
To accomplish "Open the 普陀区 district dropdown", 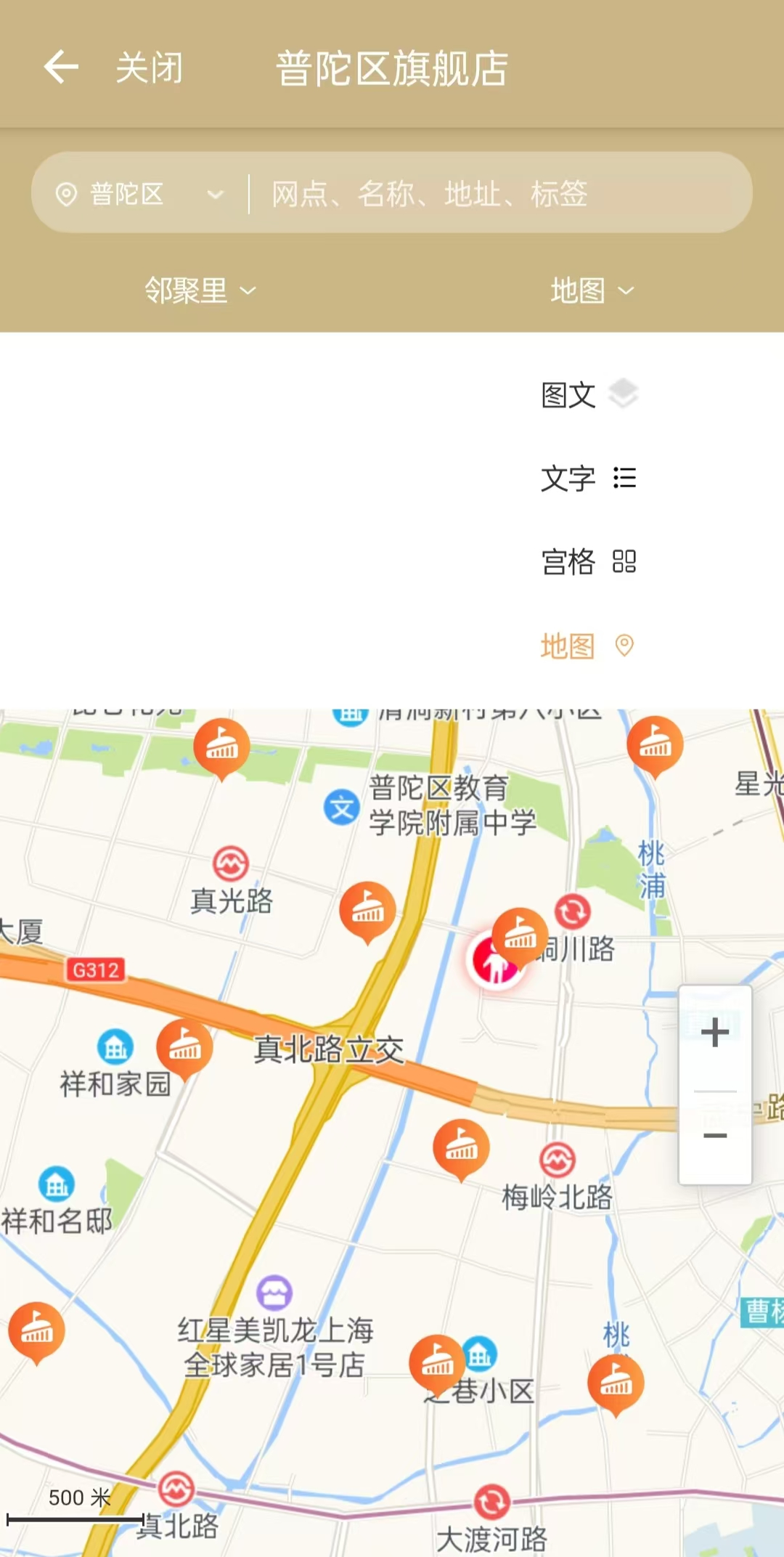I will [x=139, y=194].
